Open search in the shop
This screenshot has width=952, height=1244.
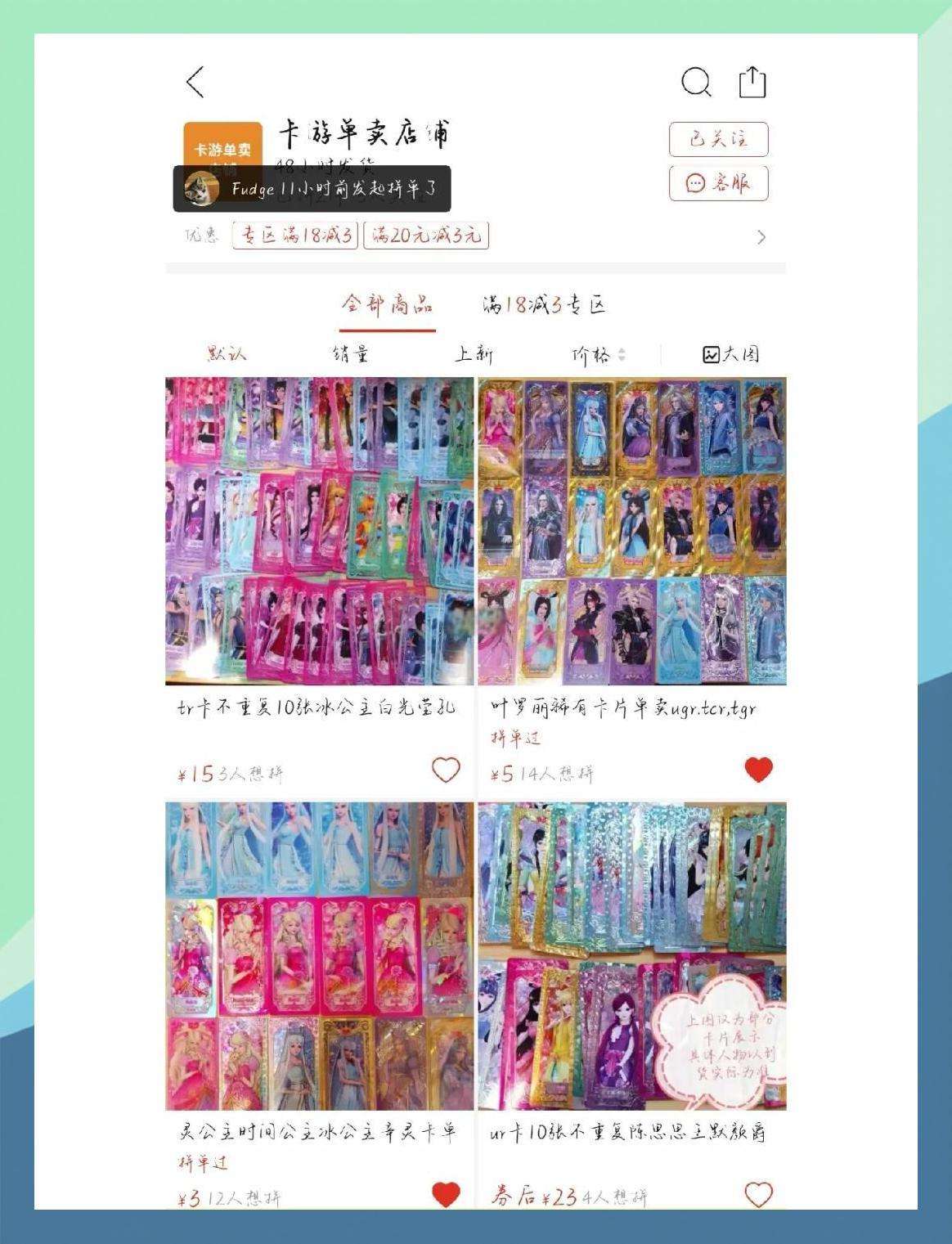(x=696, y=82)
